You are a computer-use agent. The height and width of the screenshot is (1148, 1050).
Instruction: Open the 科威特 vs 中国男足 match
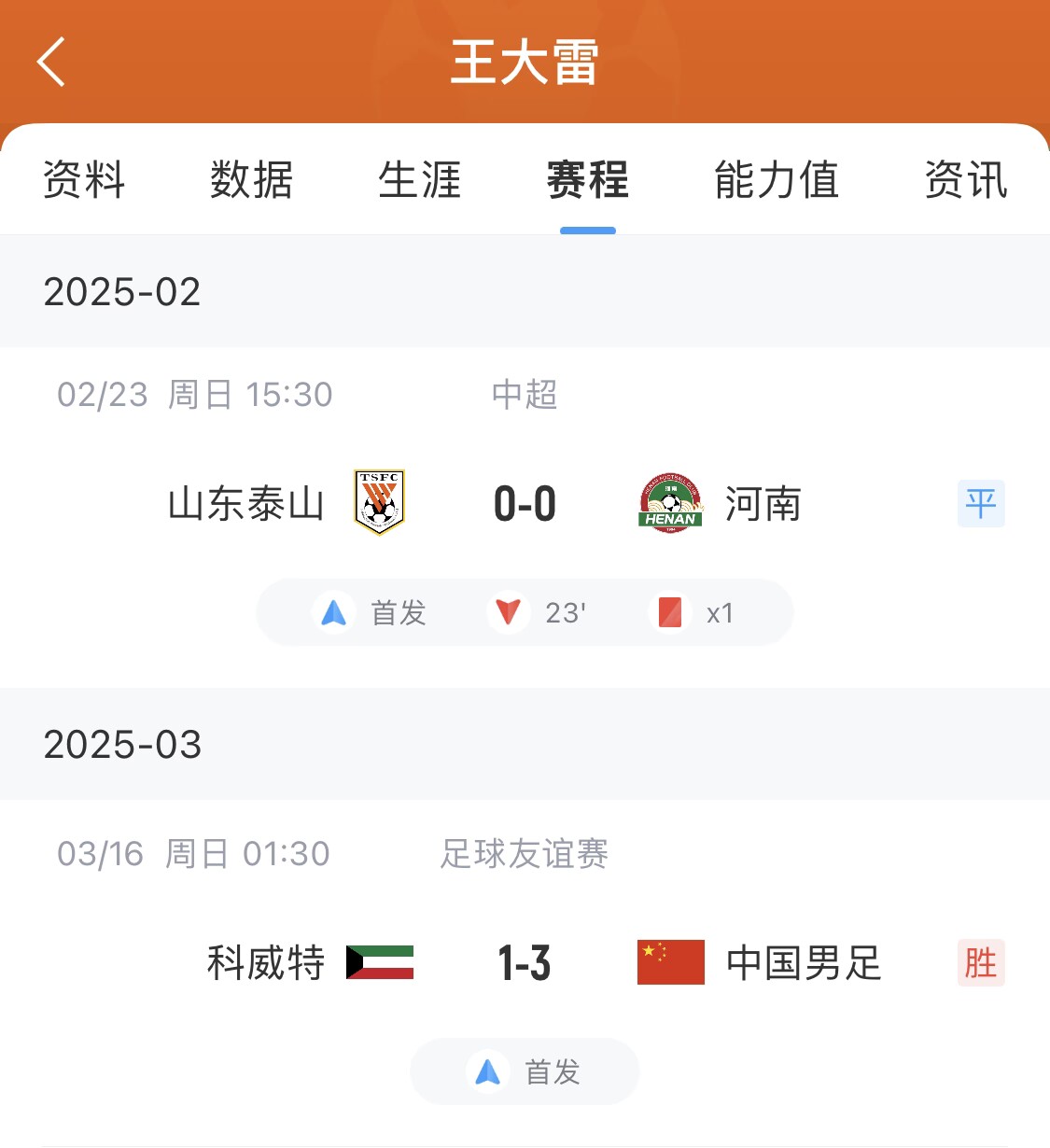coord(525,963)
